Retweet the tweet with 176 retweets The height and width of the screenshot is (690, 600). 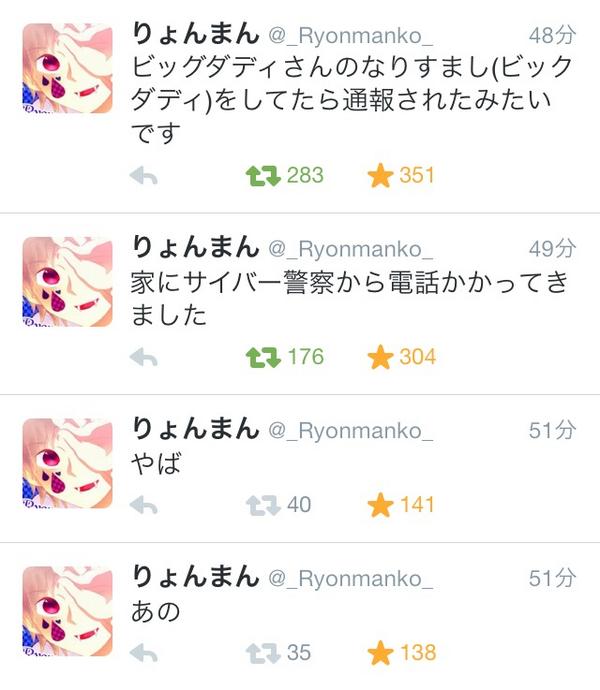(262, 356)
